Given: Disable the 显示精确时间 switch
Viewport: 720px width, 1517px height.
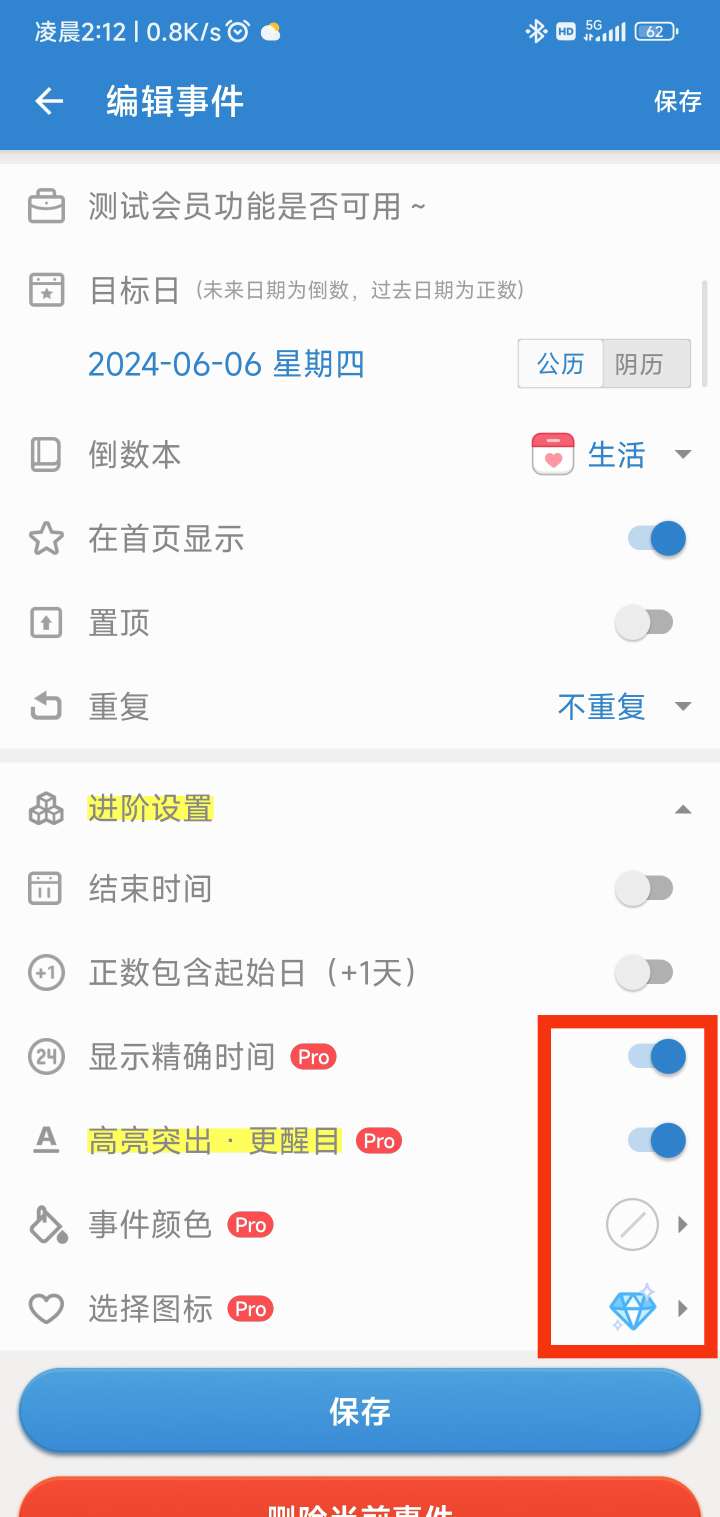Looking at the screenshot, I should click(x=656, y=1056).
